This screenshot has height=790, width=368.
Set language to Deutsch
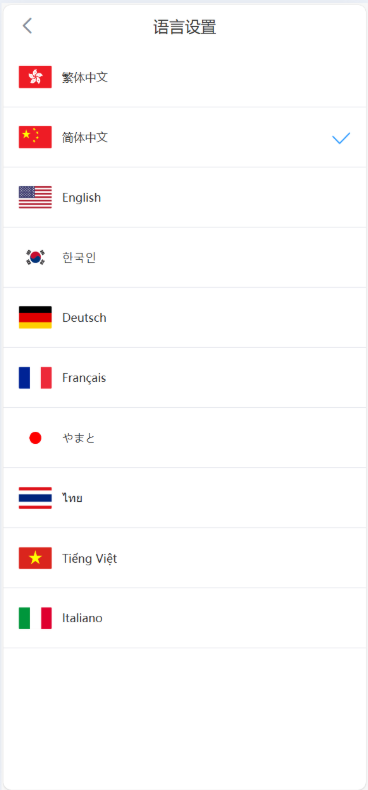[x=185, y=317]
